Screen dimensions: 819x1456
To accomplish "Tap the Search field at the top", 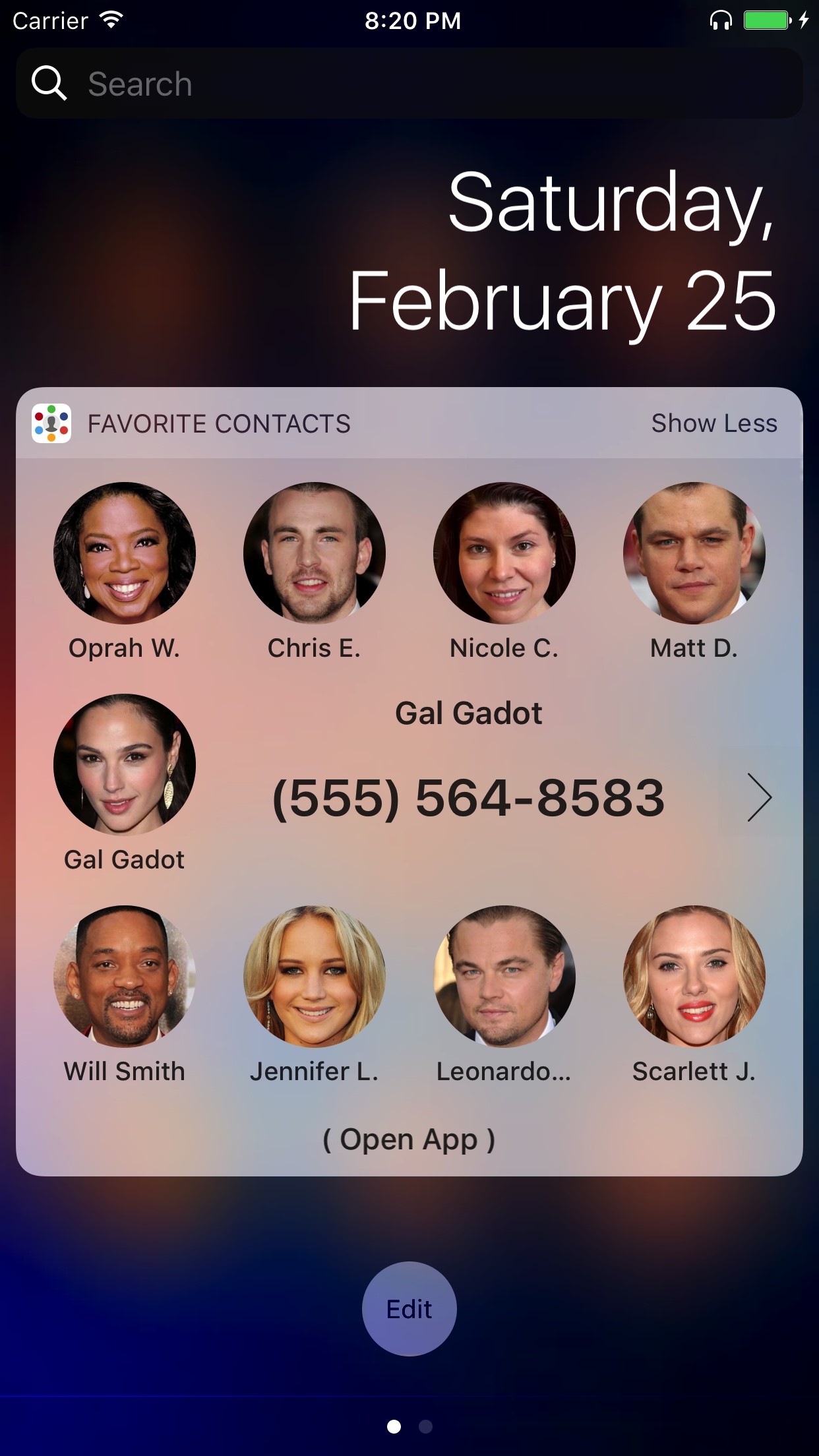I will click(409, 84).
